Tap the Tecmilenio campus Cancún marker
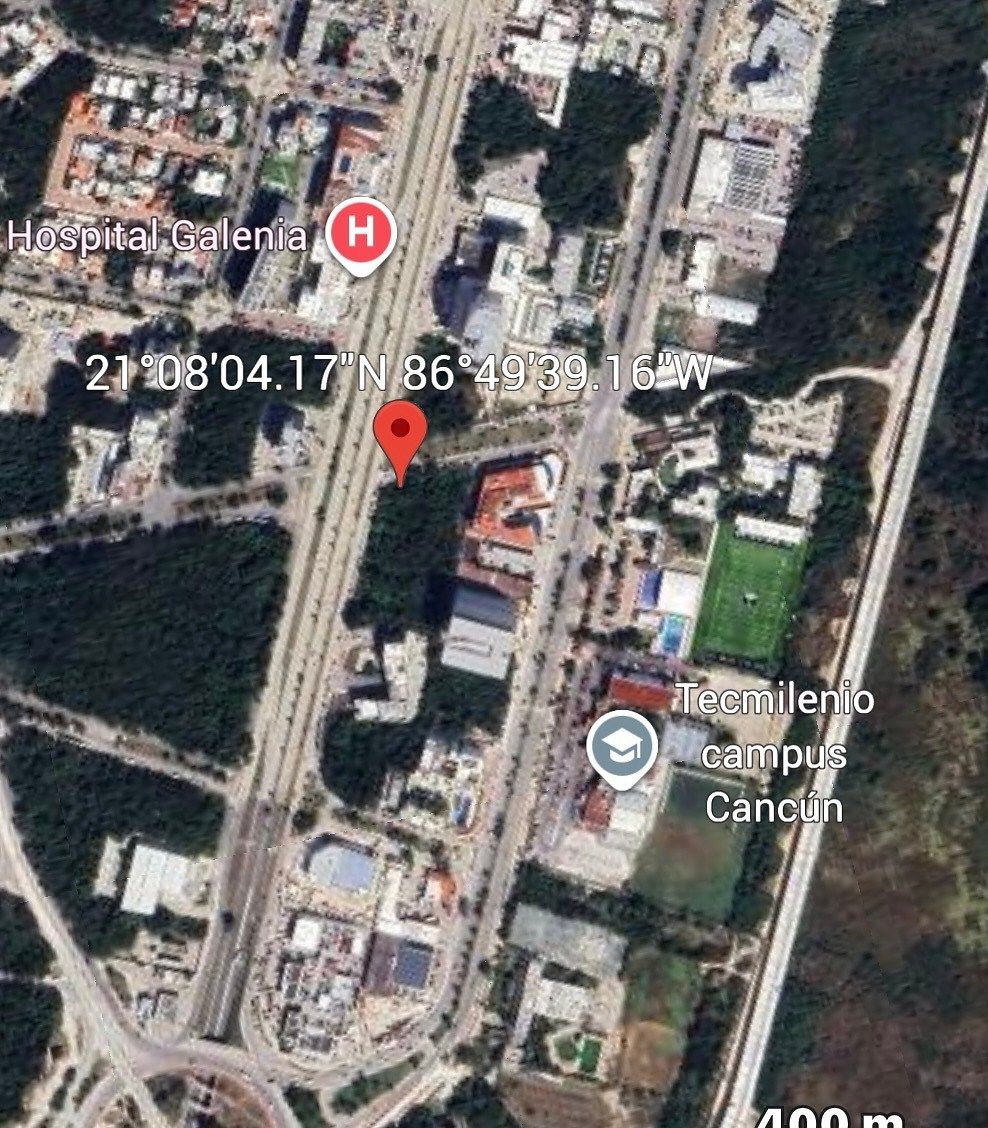The width and height of the screenshot is (988, 1128). click(x=622, y=746)
